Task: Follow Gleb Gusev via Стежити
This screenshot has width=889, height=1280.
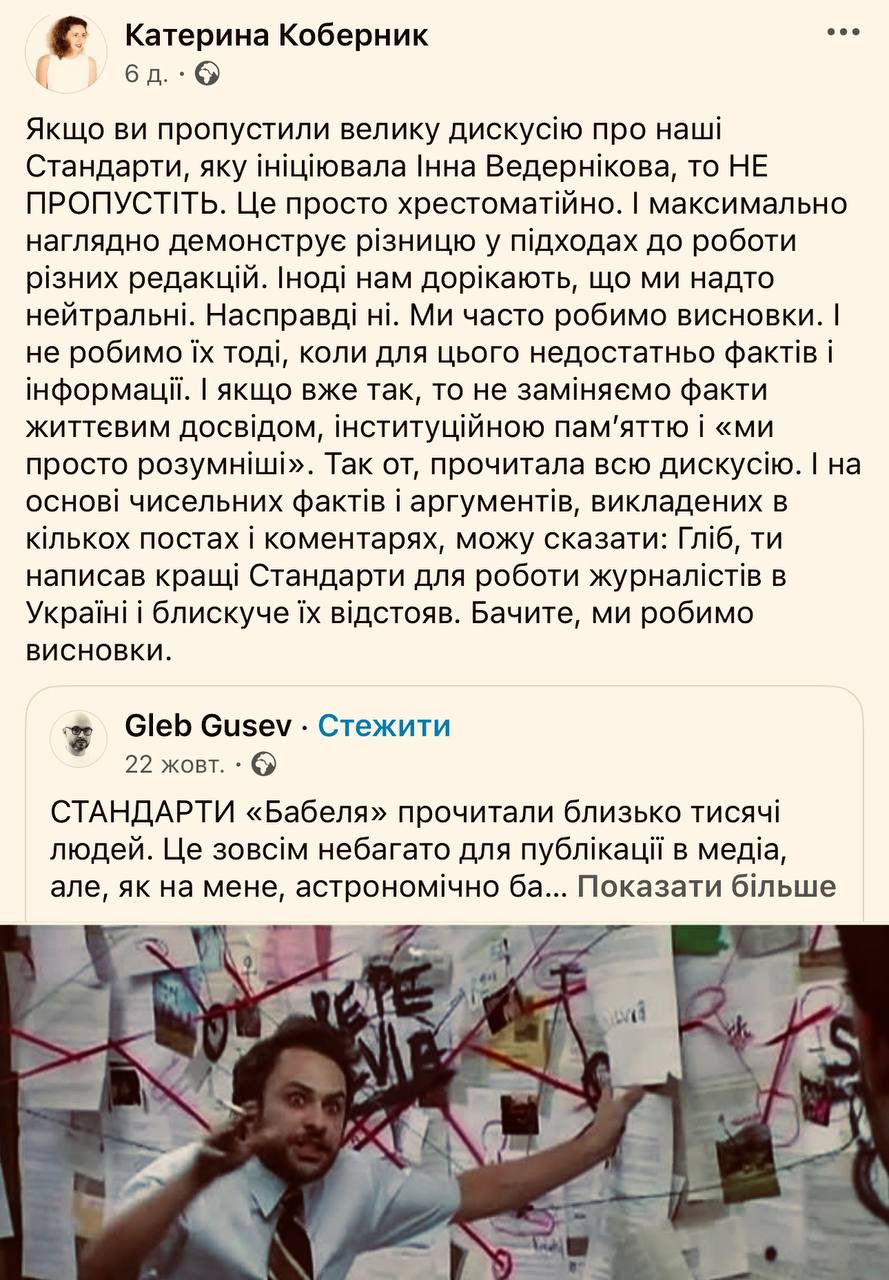Action: (384, 726)
